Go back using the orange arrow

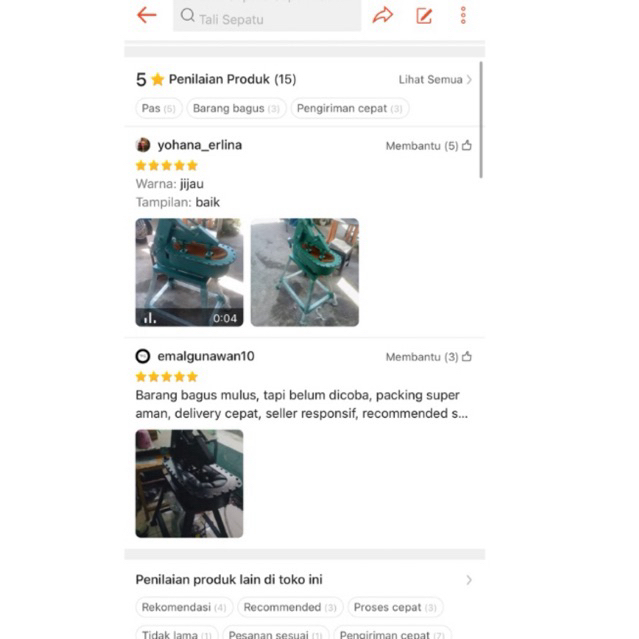click(x=147, y=15)
